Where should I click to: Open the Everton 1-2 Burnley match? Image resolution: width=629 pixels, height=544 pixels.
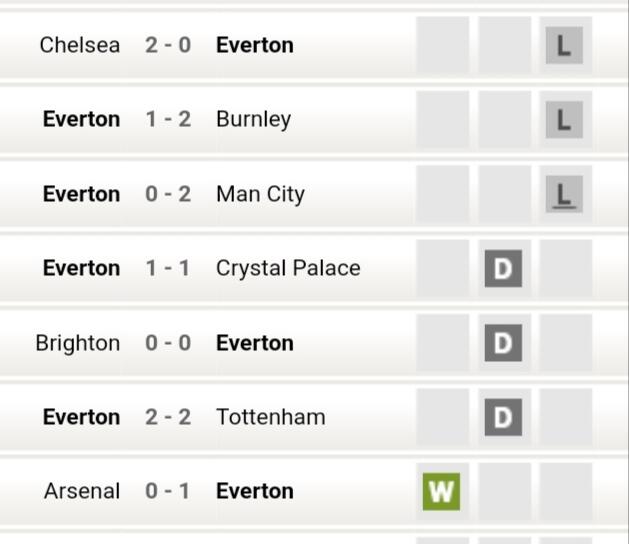pyautogui.click(x=168, y=119)
